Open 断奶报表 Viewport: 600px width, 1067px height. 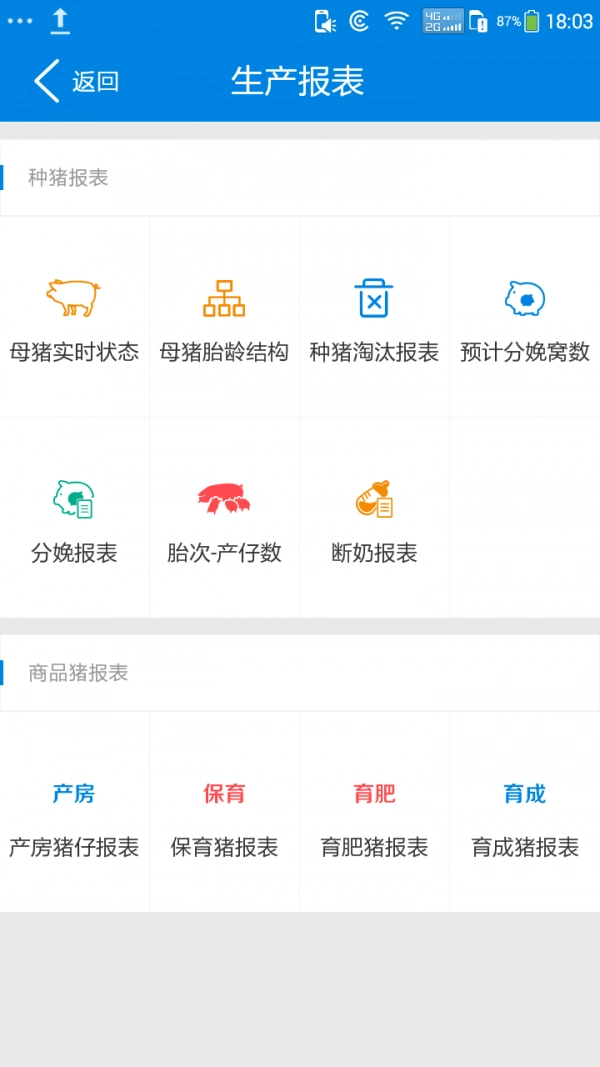374,518
